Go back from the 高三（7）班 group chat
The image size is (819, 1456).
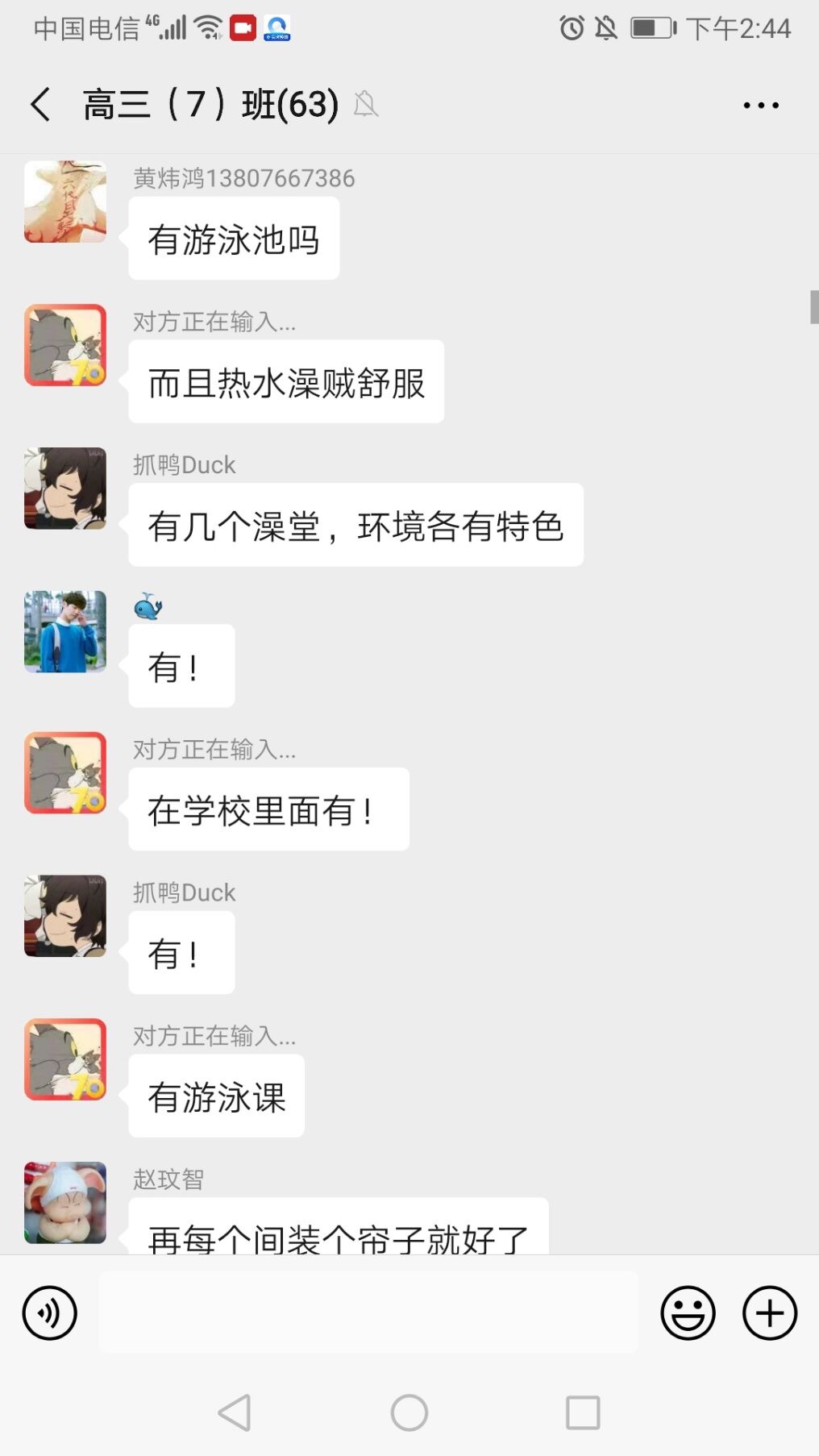40,105
